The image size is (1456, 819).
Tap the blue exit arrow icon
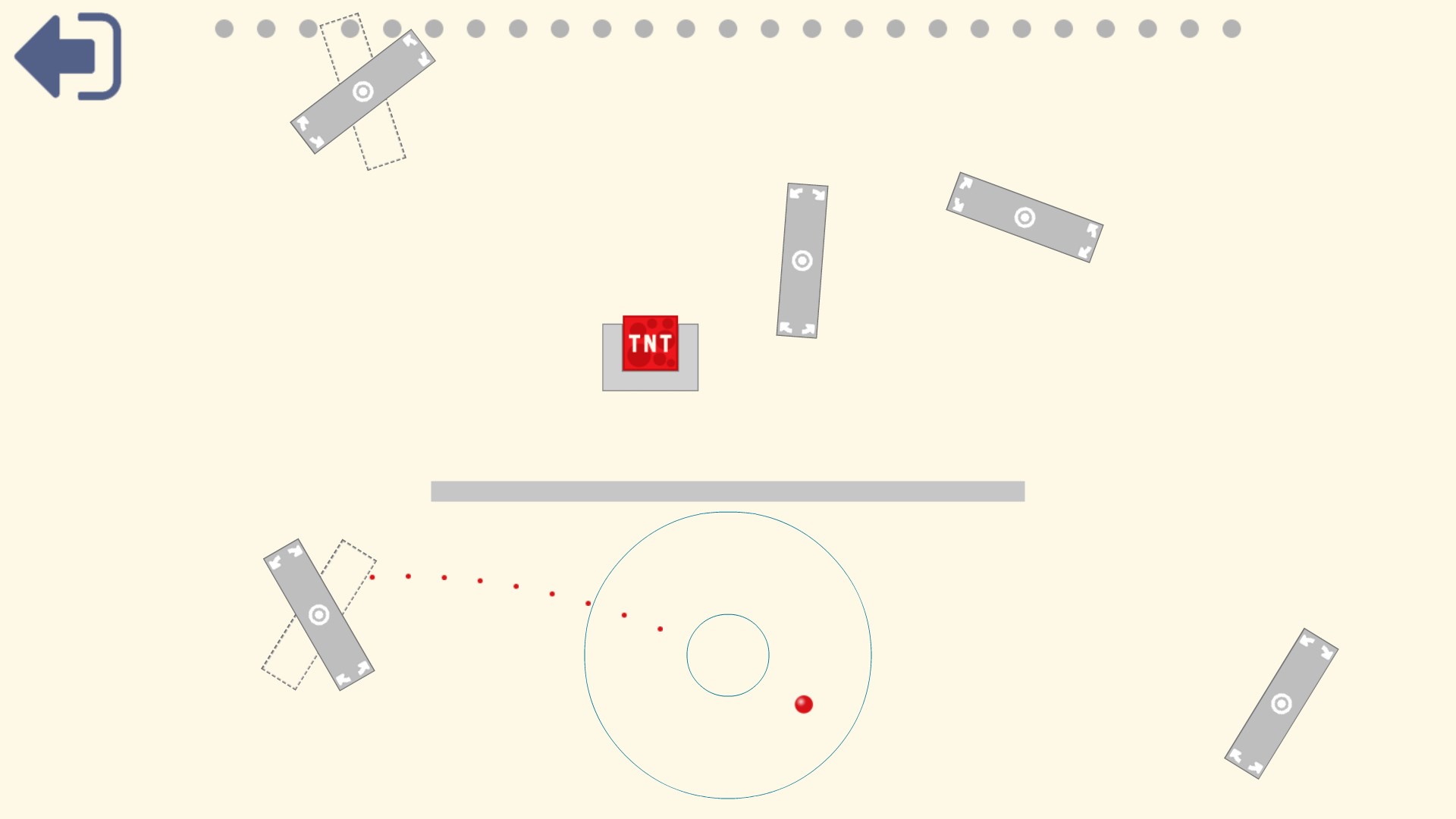tap(67, 56)
